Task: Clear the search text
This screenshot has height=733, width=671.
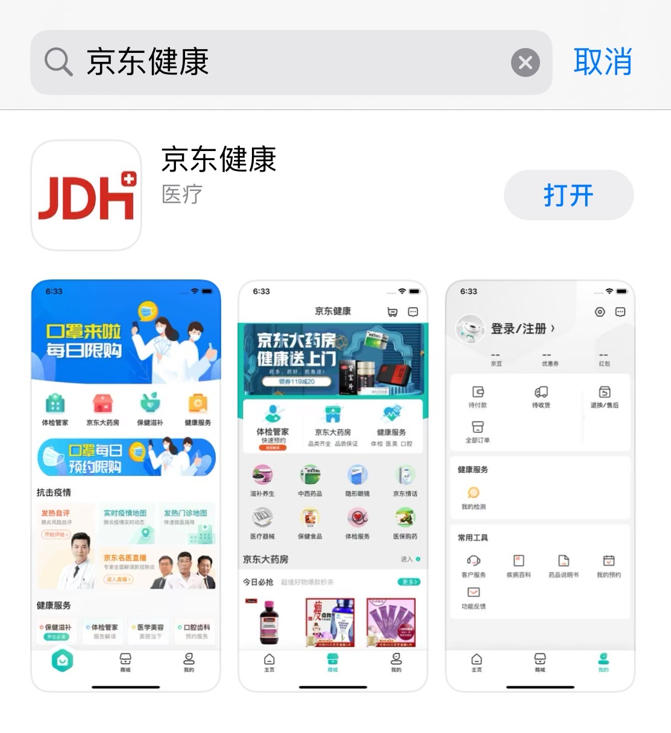Action: pos(525,62)
